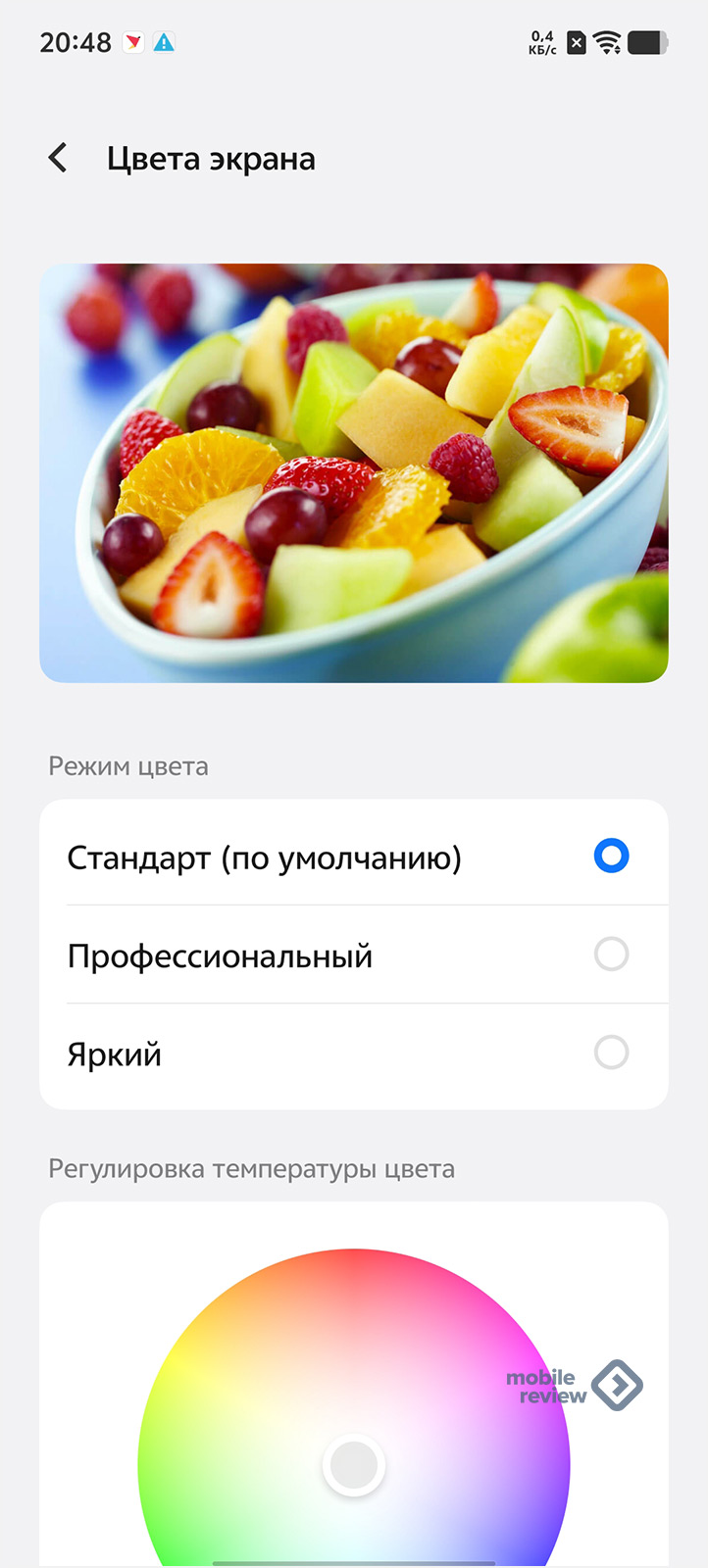Choose the Профессиональный color mode
The height and width of the screenshot is (1568, 708).
610,955
